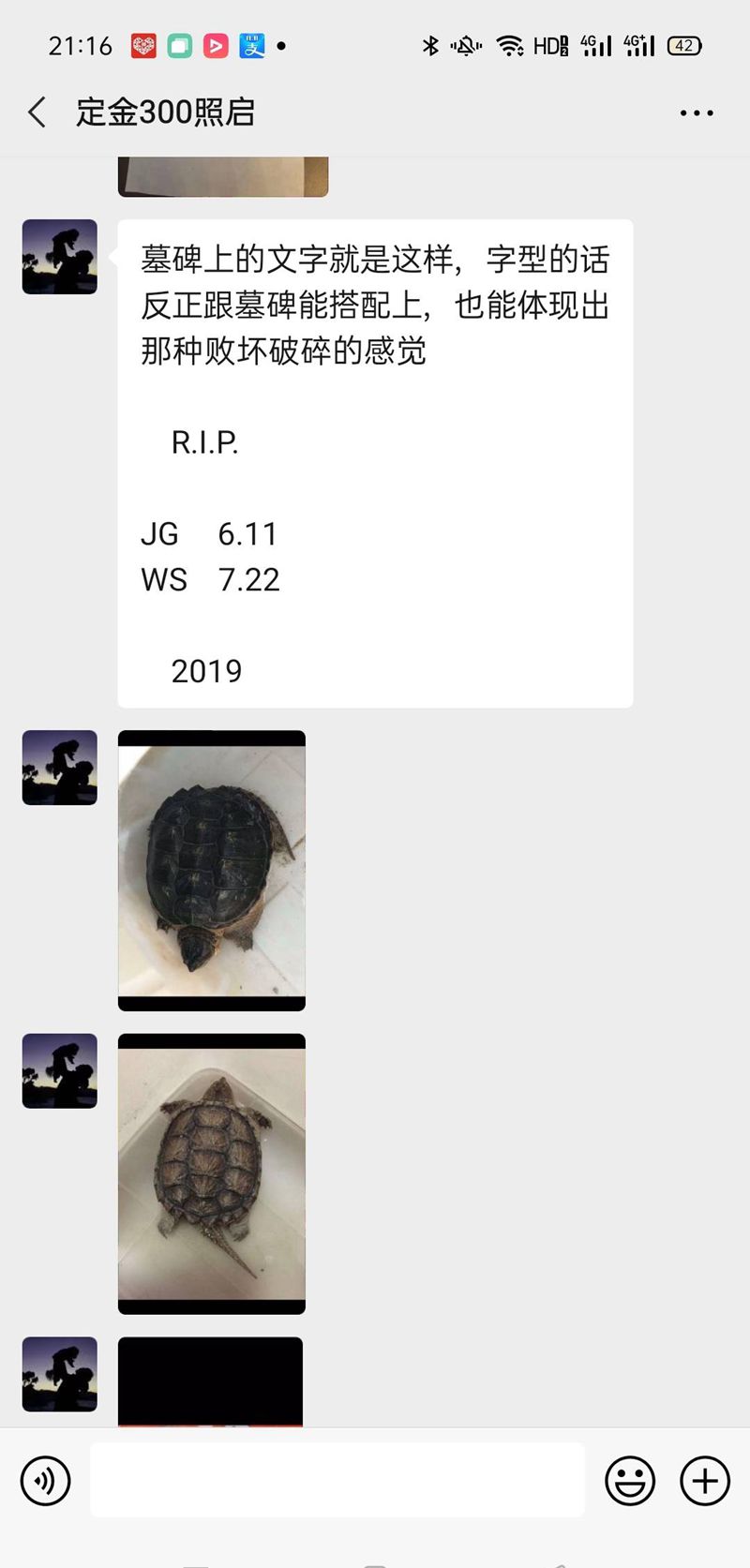Open the partly visible image at top
The image size is (750, 1568).
[x=223, y=176]
